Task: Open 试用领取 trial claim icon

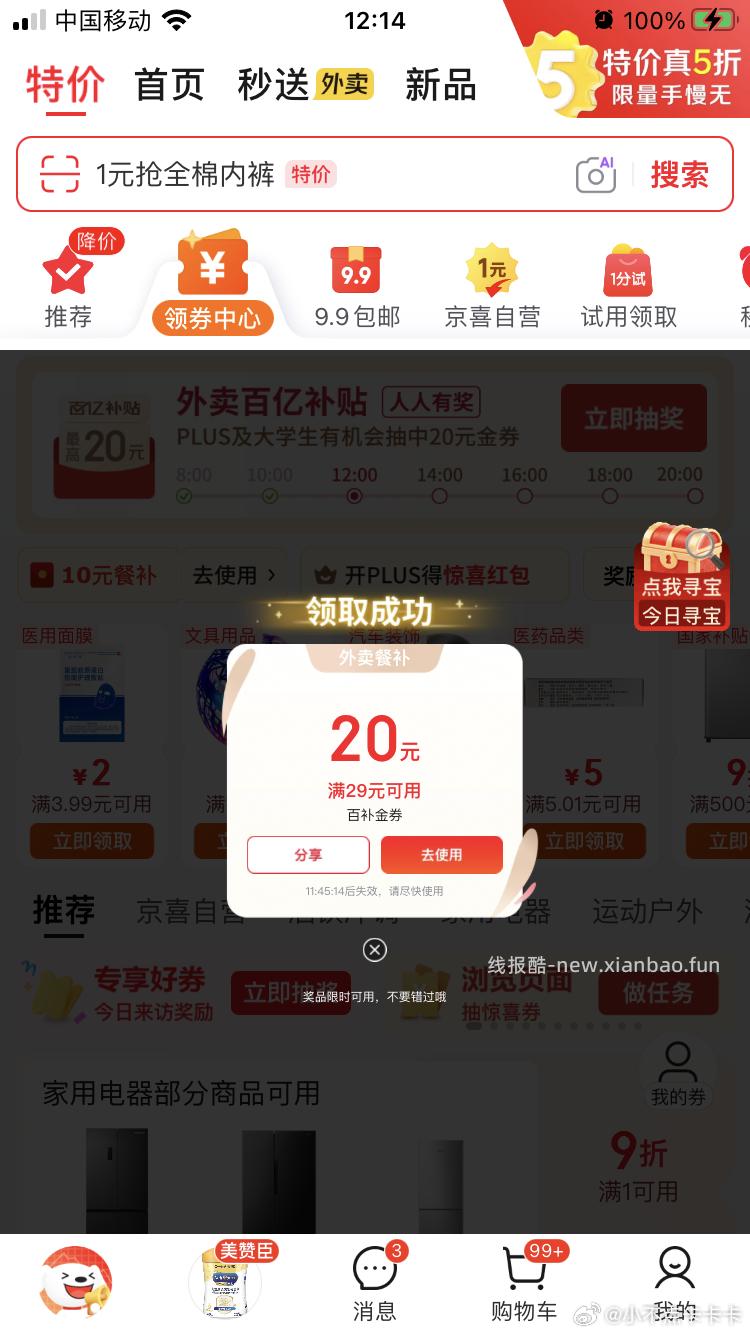Action: 627,280
